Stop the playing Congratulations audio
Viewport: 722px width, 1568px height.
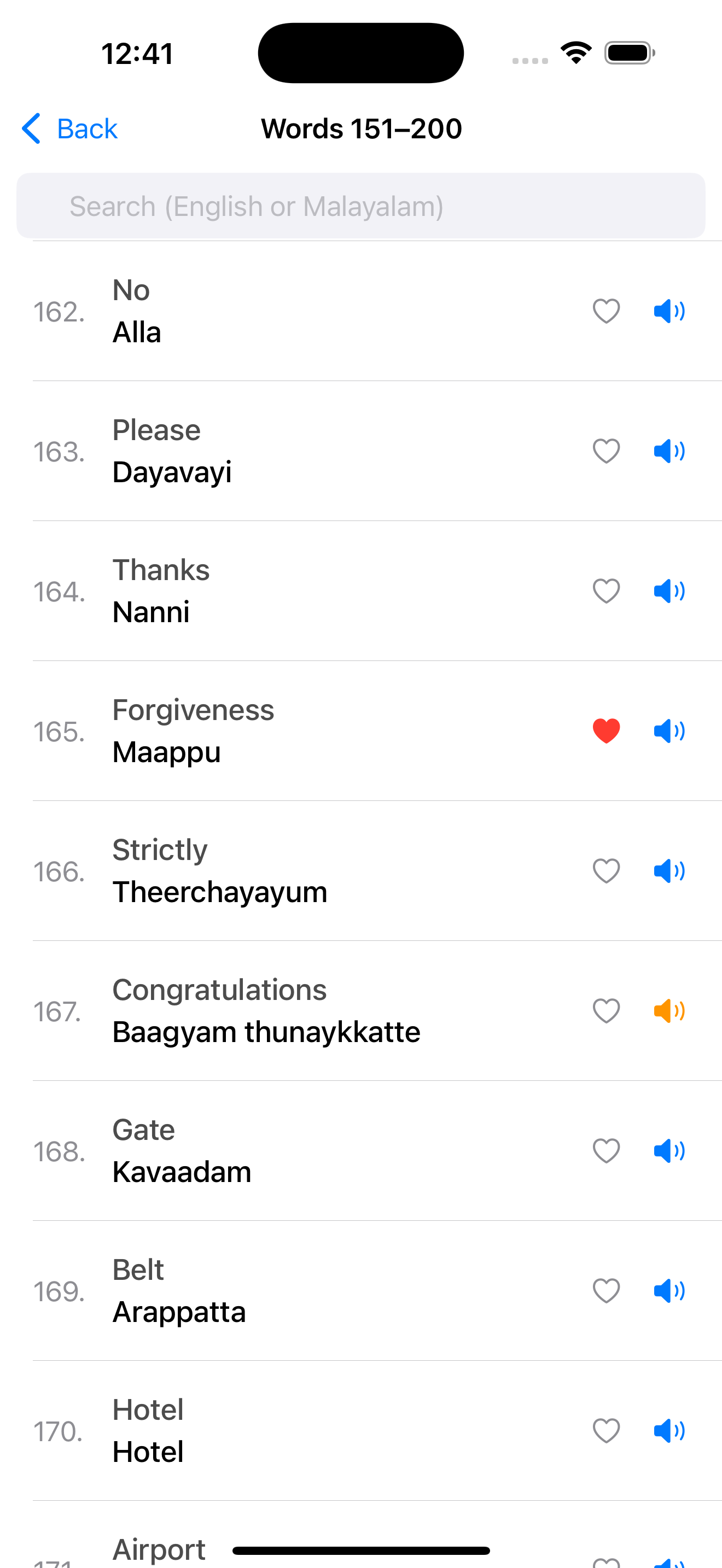[668, 1010]
